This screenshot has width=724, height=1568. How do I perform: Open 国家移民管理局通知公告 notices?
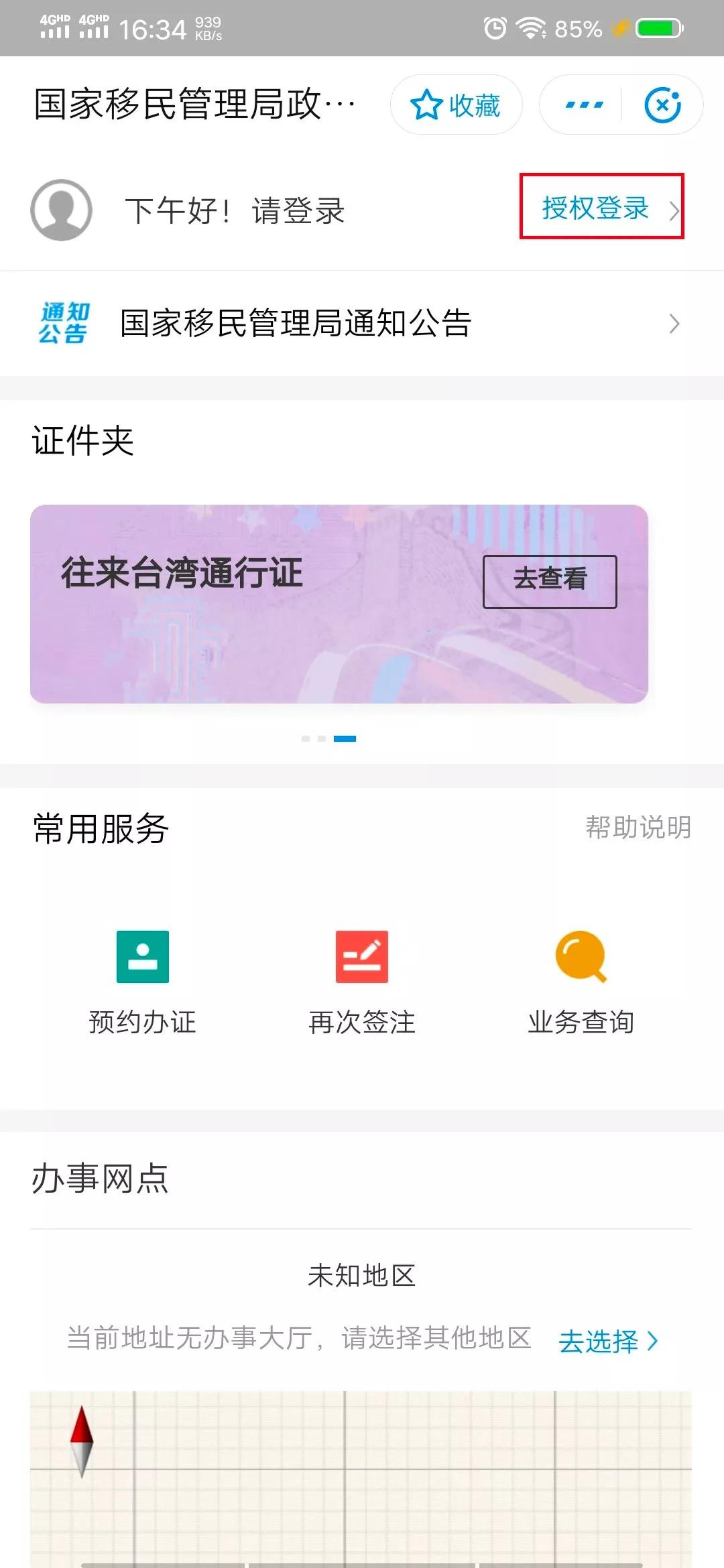click(x=362, y=323)
